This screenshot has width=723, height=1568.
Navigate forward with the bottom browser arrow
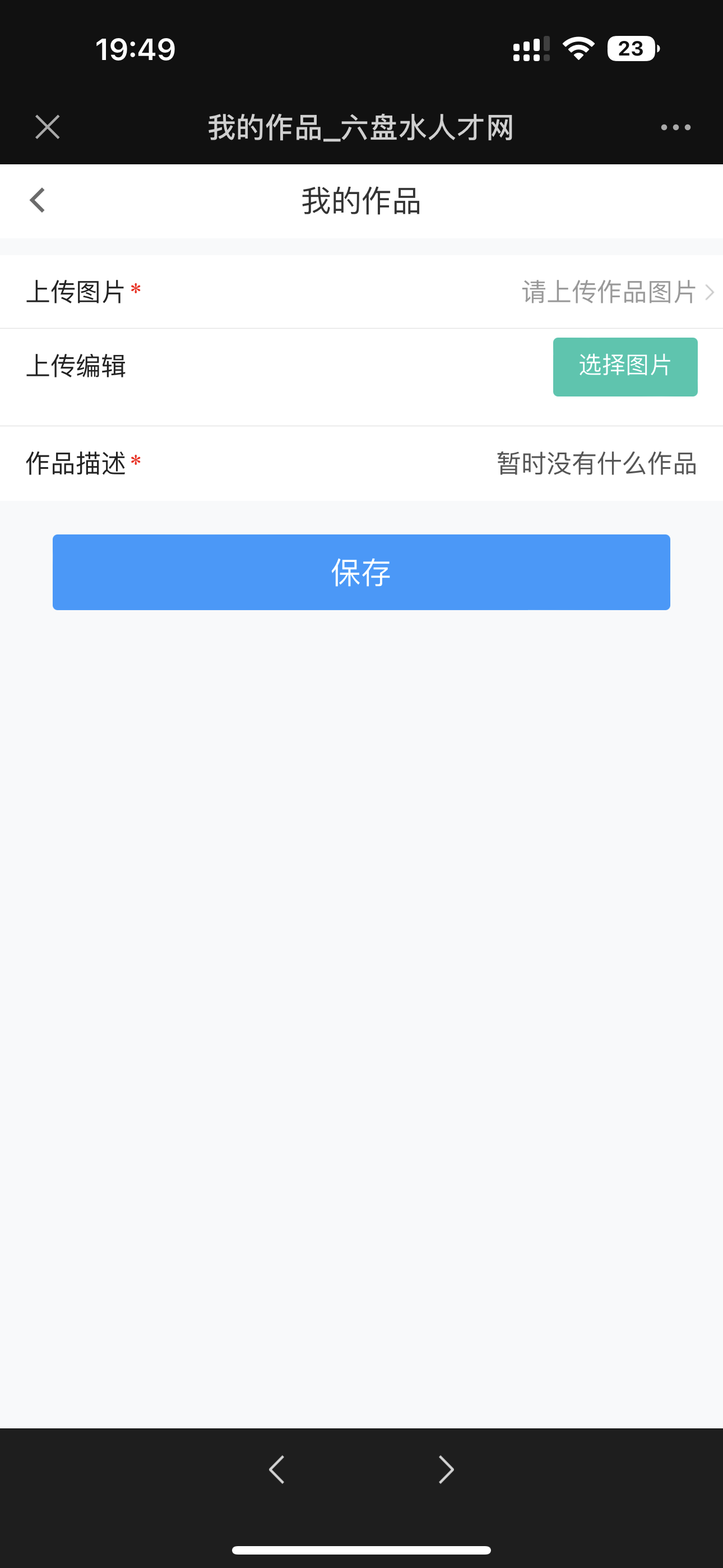[446, 1469]
